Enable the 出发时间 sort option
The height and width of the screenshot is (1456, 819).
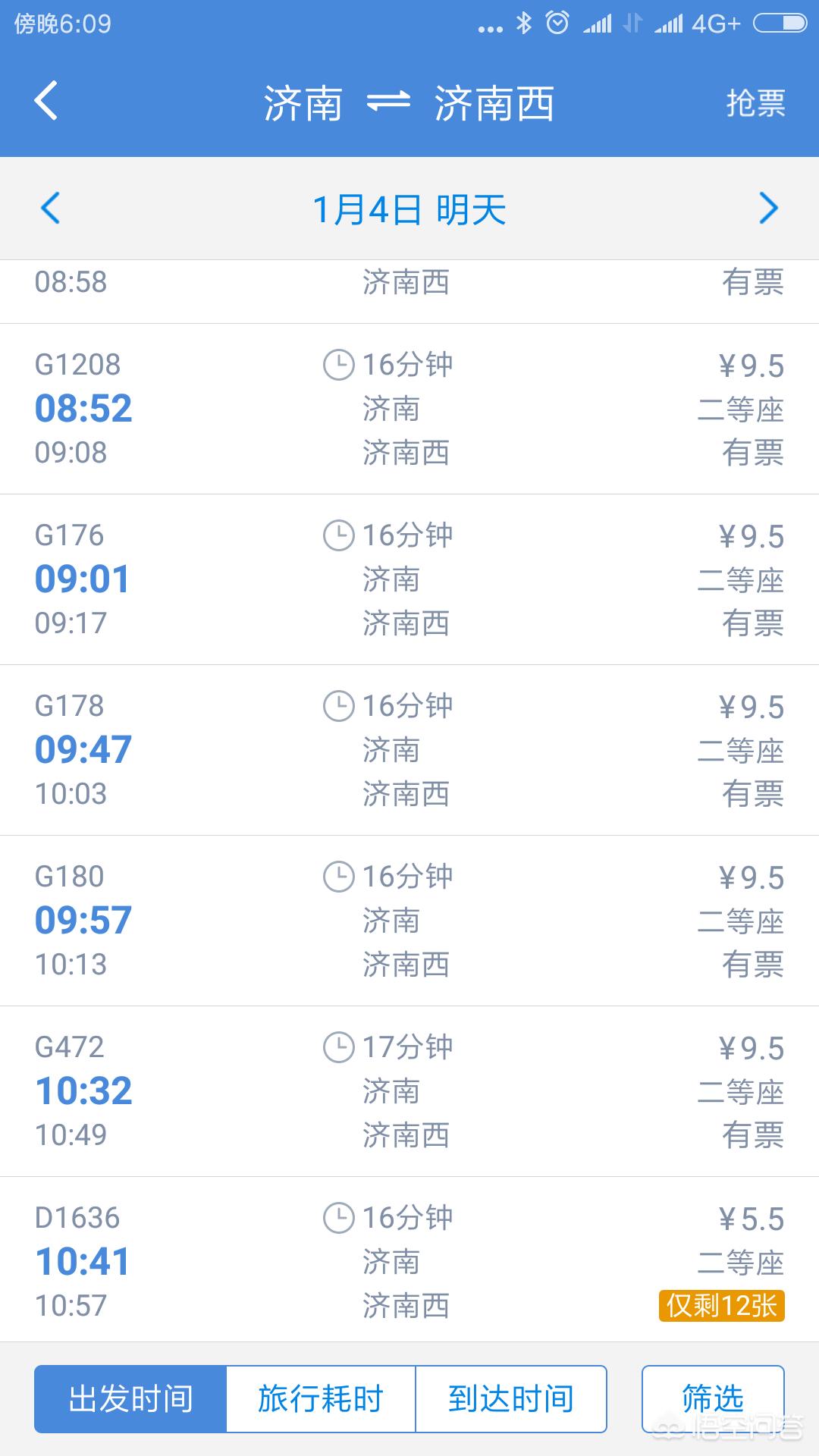[130, 1399]
